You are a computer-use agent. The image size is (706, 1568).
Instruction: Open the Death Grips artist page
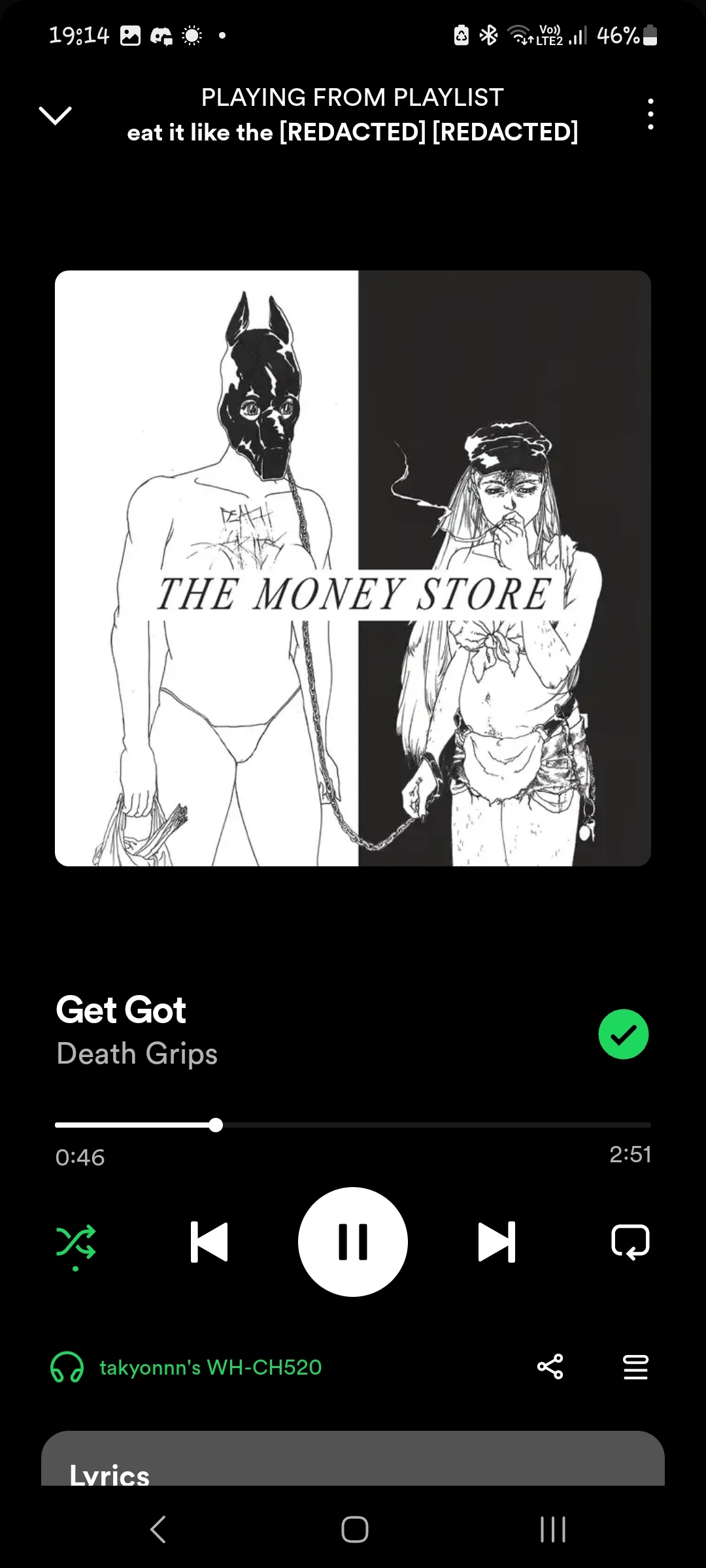pos(137,1053)
